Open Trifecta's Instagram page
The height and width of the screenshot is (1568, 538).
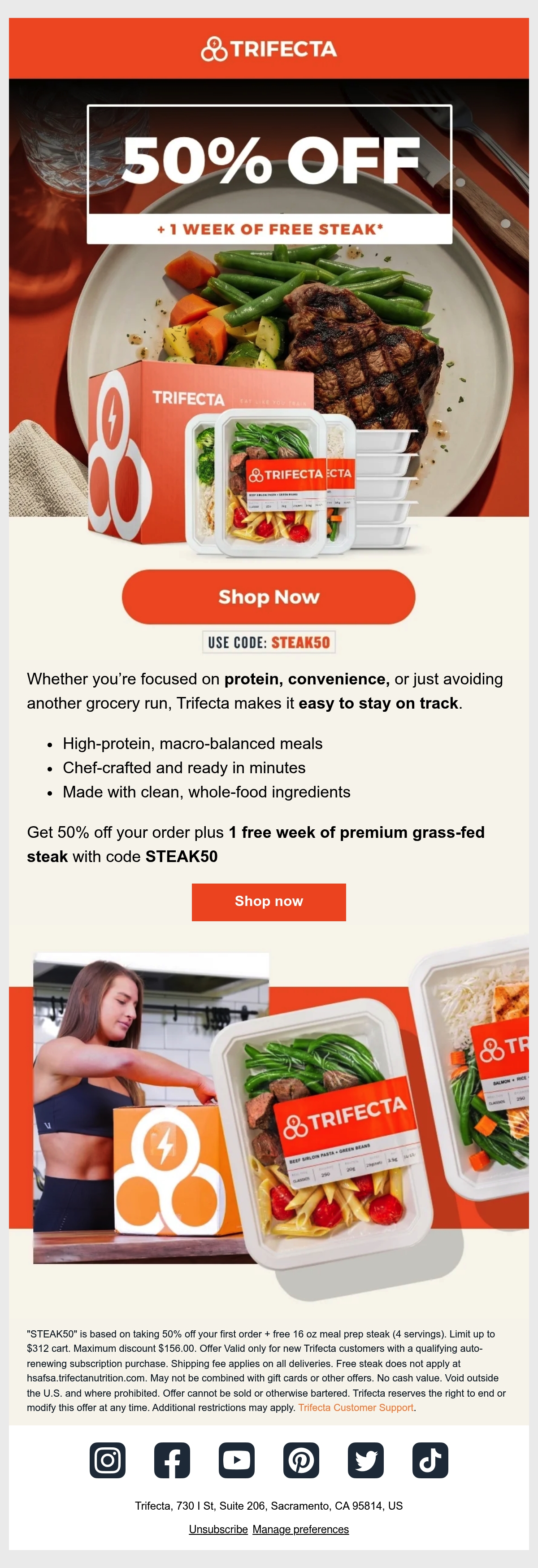[108, 1459]
